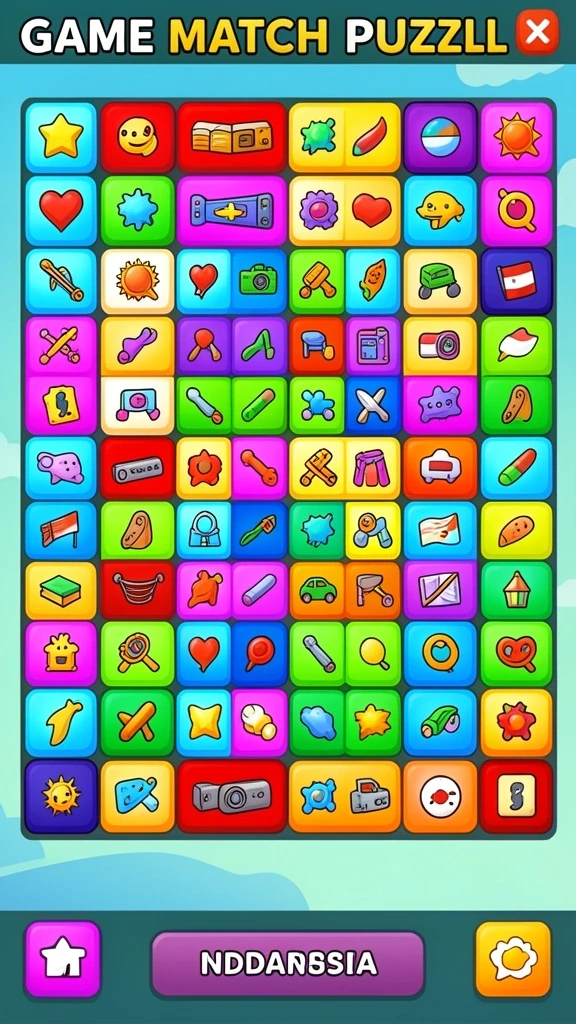Image resolution: width=576 pixels, height=1024 pixels.
Task: Tap the yellow duck tile
Action: tap(440, 210)
